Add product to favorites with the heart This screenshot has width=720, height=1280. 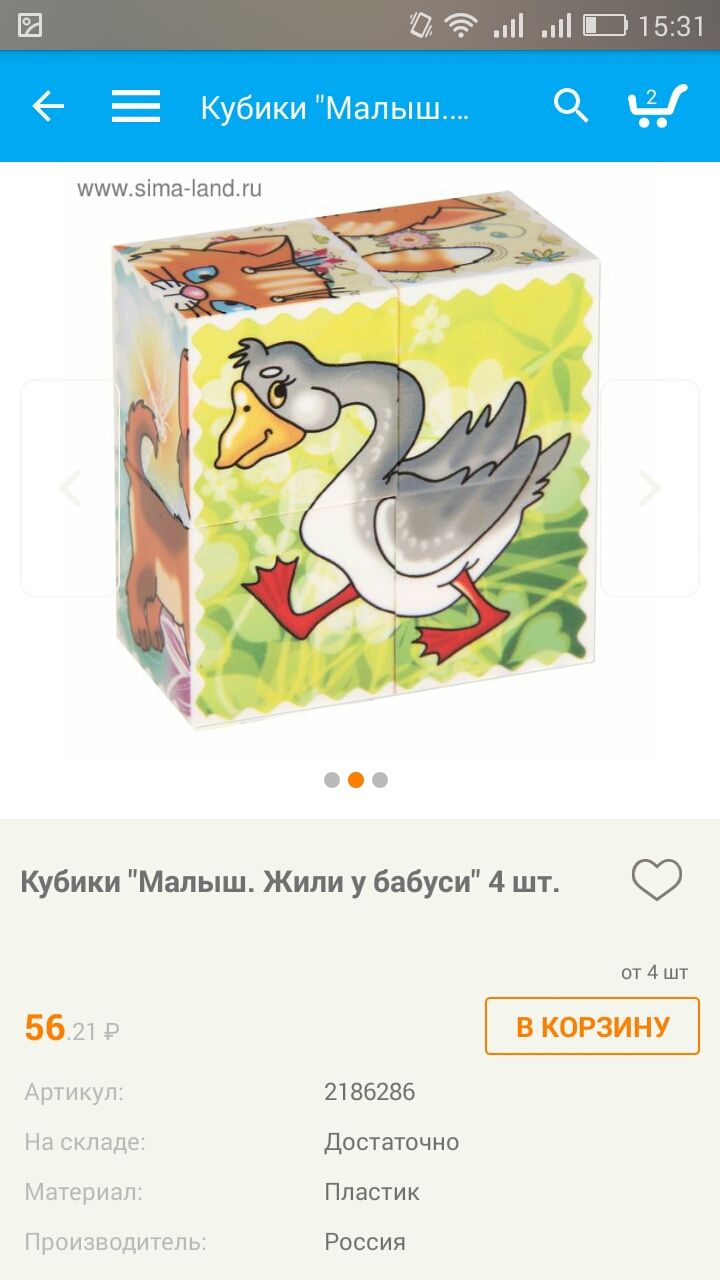tap(657, 880)
